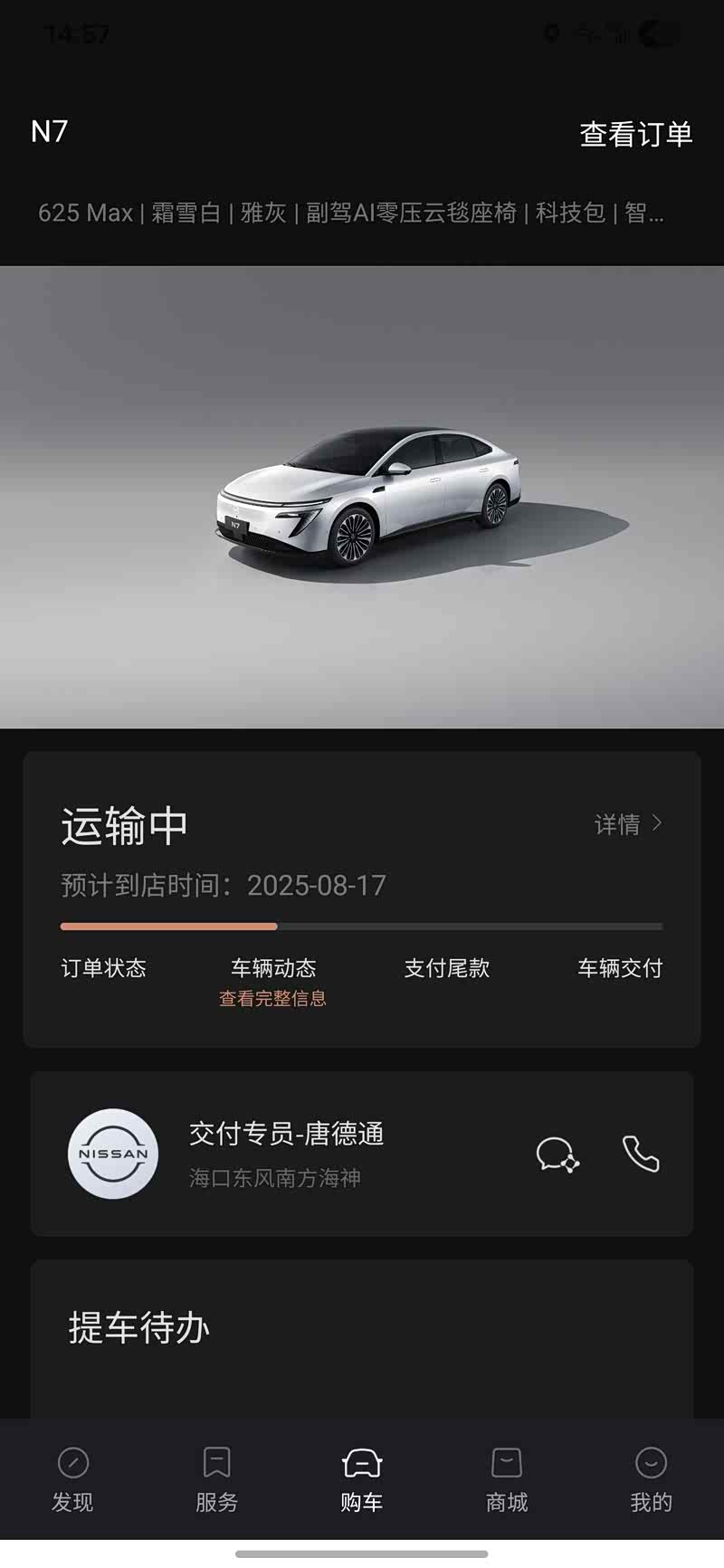Open 详情 for transport status
724x1568 pixels.
coord(629,824)
